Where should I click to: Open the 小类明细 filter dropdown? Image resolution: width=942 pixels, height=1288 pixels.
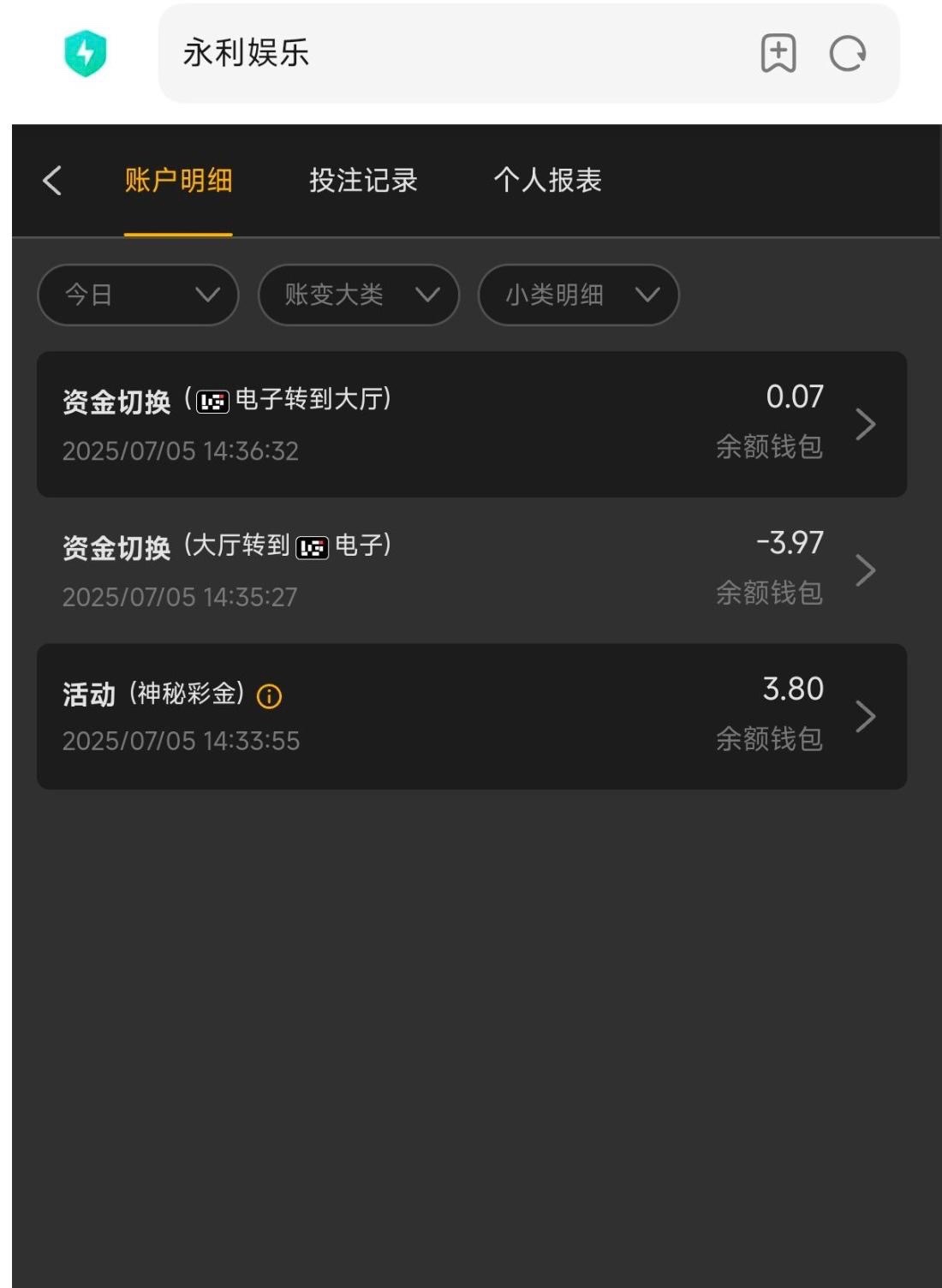point(578,295)
